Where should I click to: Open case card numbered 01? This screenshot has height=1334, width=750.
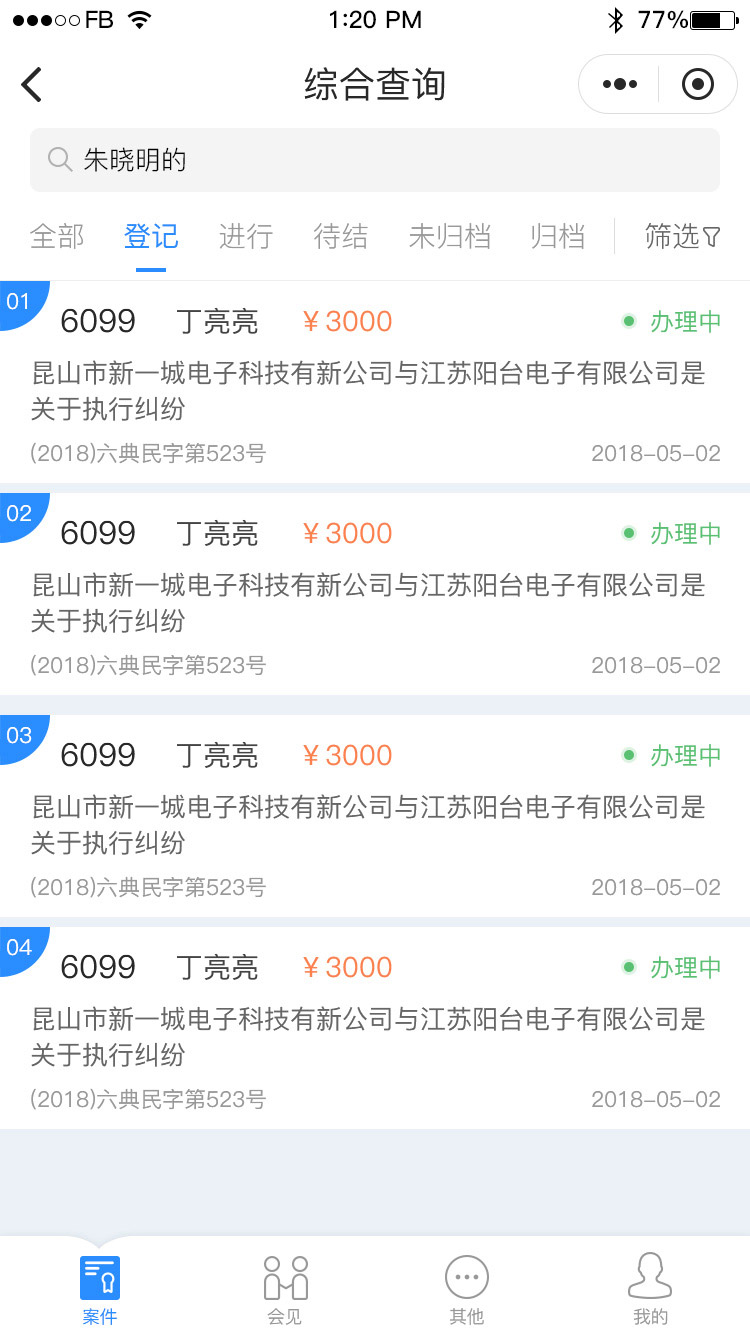coord(375,382)
